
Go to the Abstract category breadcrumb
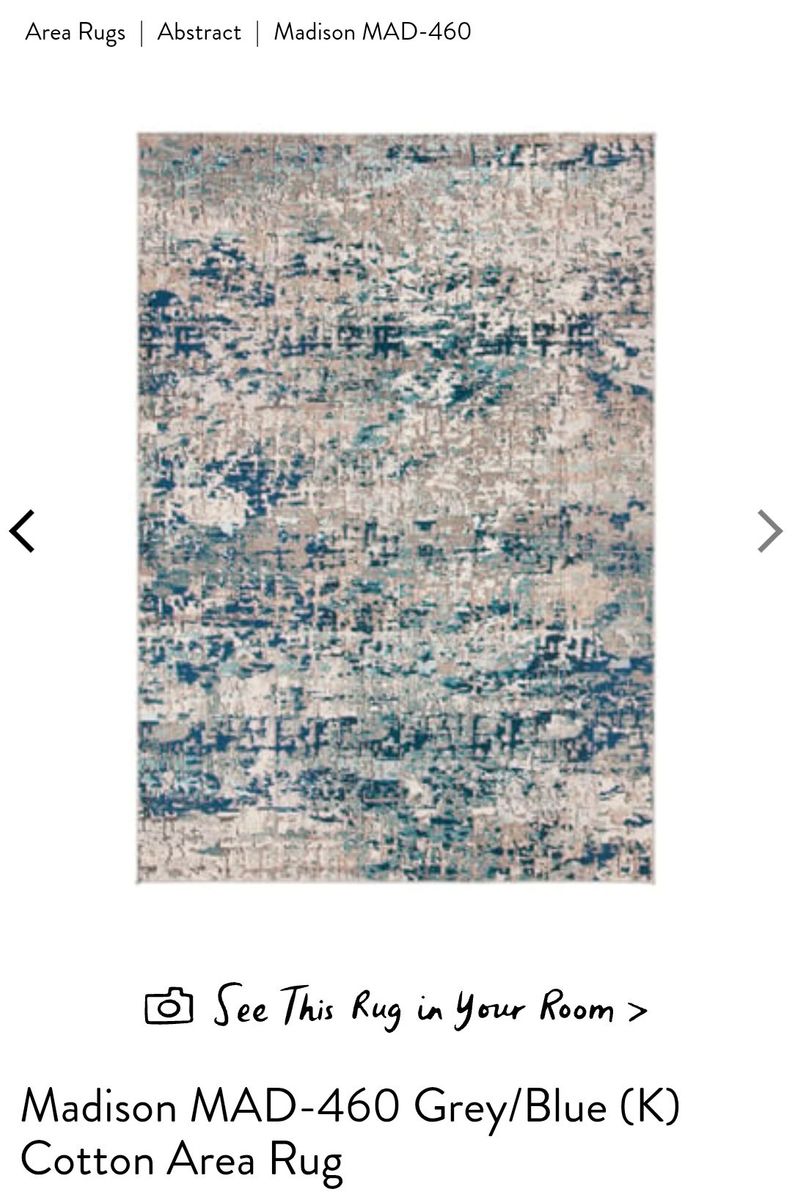(199, 32)
